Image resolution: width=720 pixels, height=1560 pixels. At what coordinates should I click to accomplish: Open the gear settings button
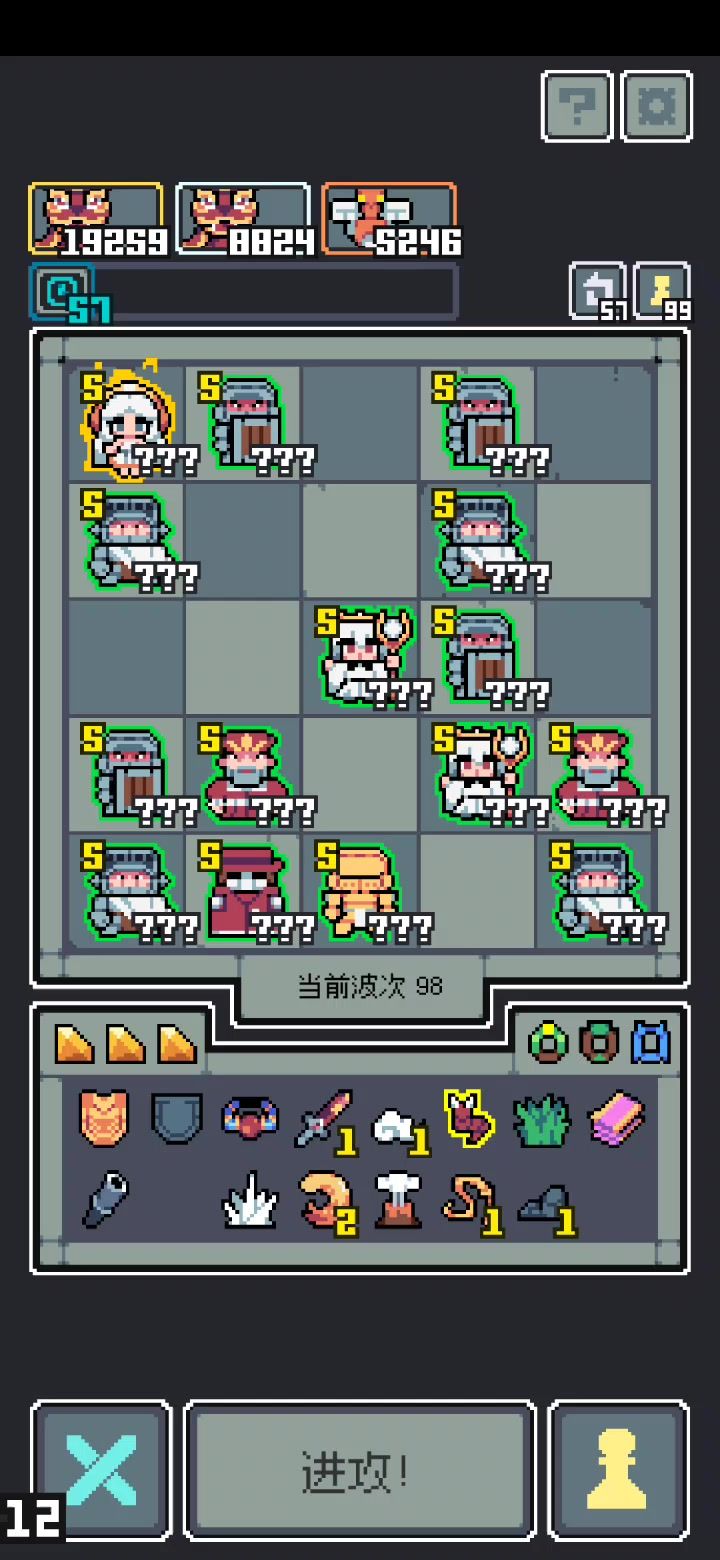(657, 106)
